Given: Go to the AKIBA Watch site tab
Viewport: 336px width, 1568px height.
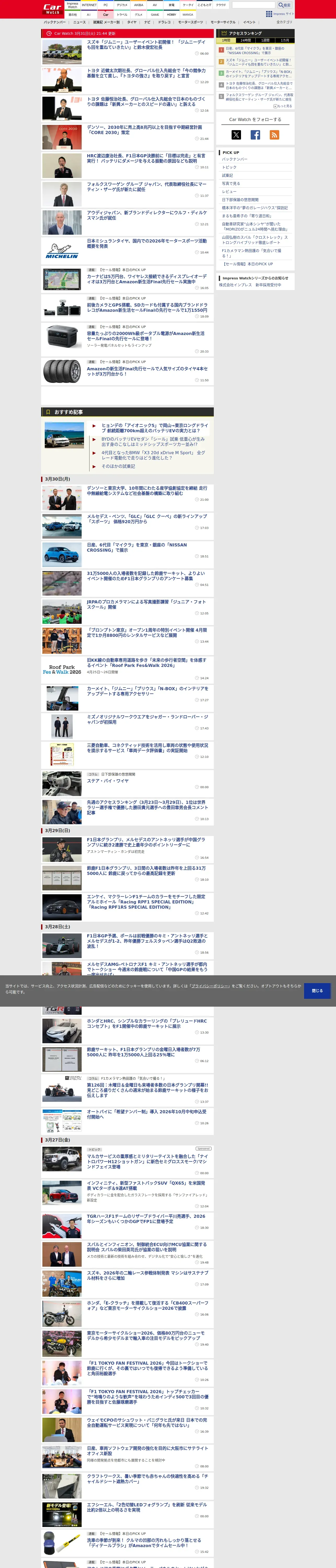Looking at the screenshot, I should 138,5.
